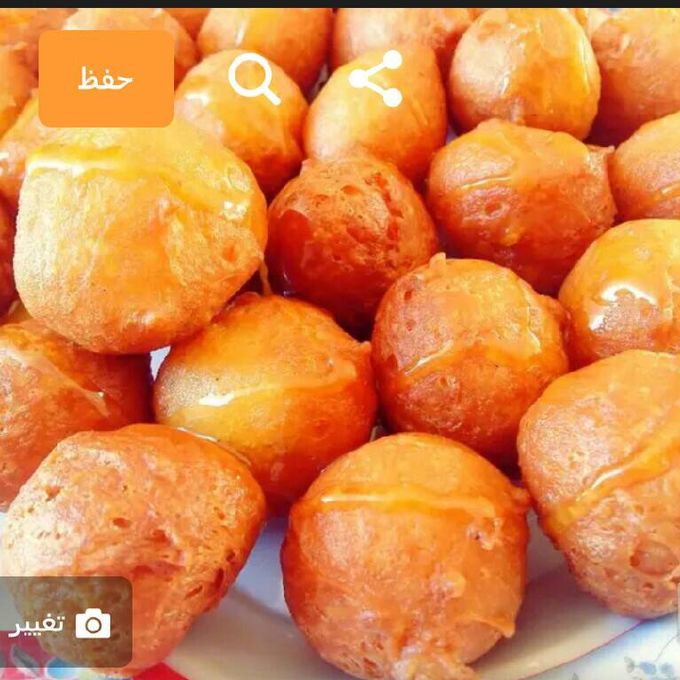This screenshot has width=680, height=680.
Task: Open the search magnifier icon
Action: (254, 79)
